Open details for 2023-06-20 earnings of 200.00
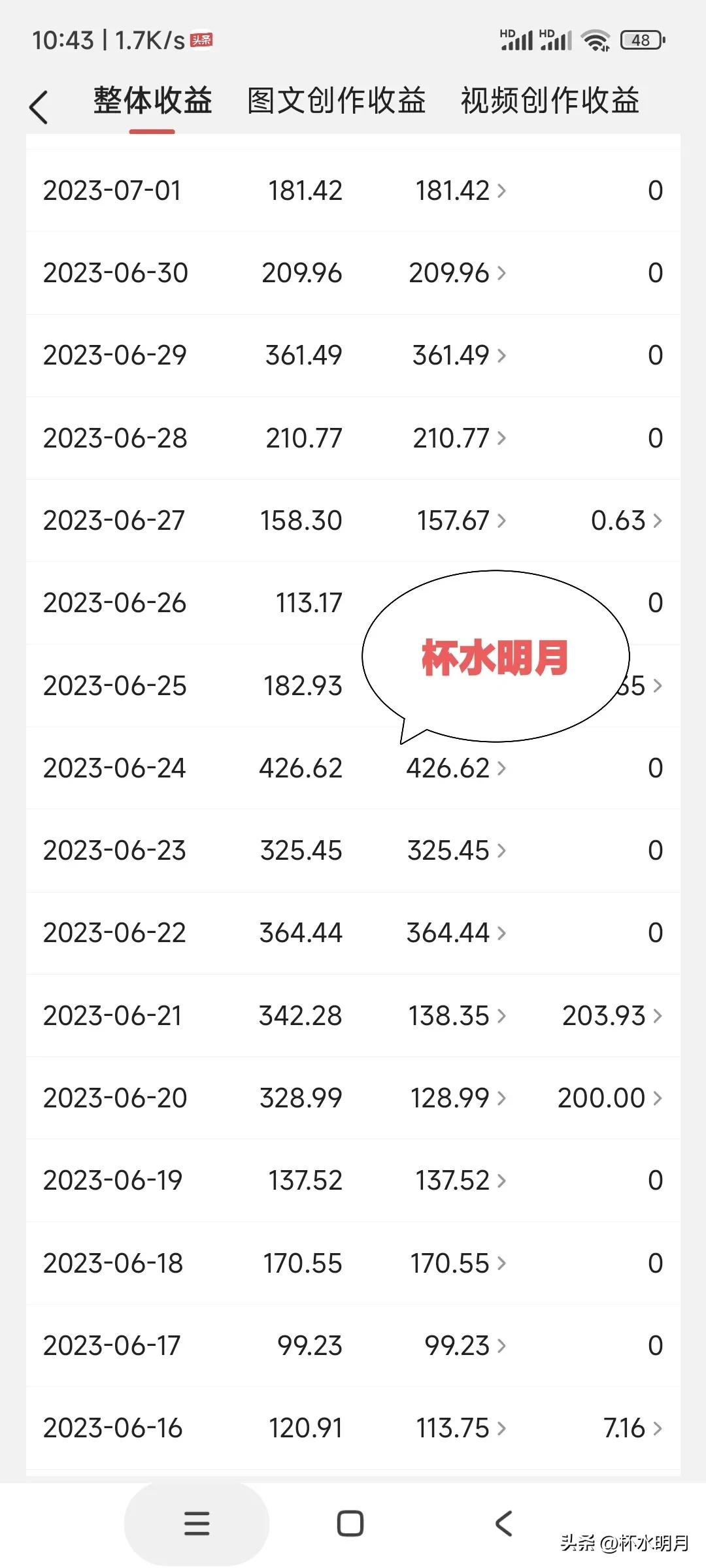Image resolution: width=706 pixels, height=1568 pixels. point(658,1098)
